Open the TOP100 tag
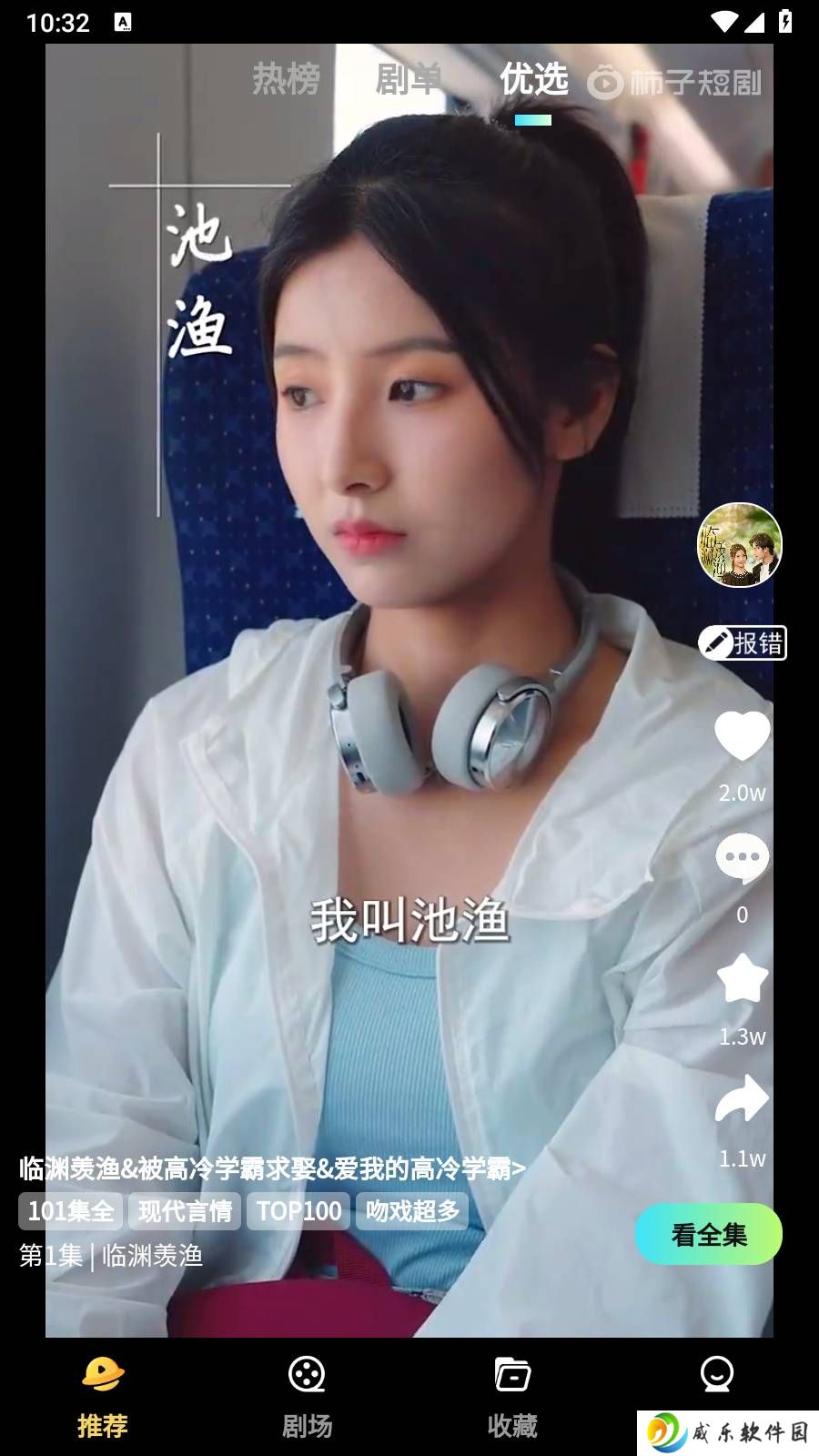Viewport: 819px width, 1456px height. tap(298, 1211)
